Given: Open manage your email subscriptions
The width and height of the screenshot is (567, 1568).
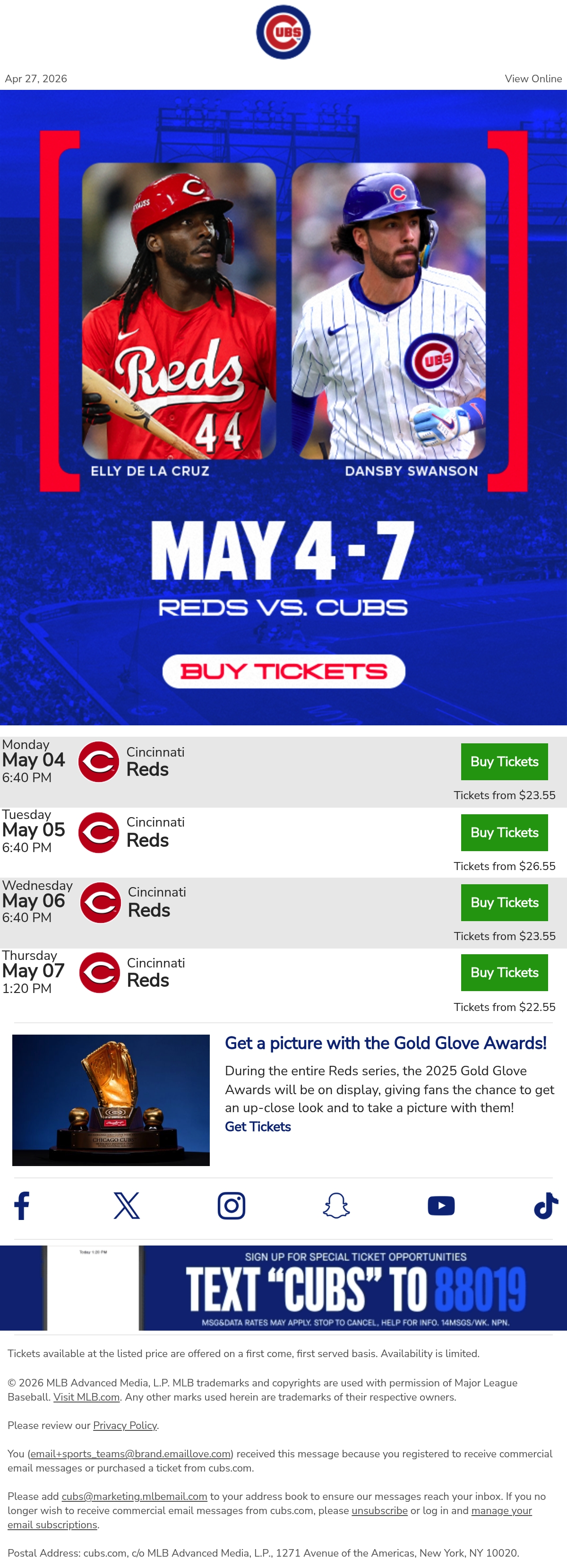Looking at the screenshot, I should (269, 1517).
